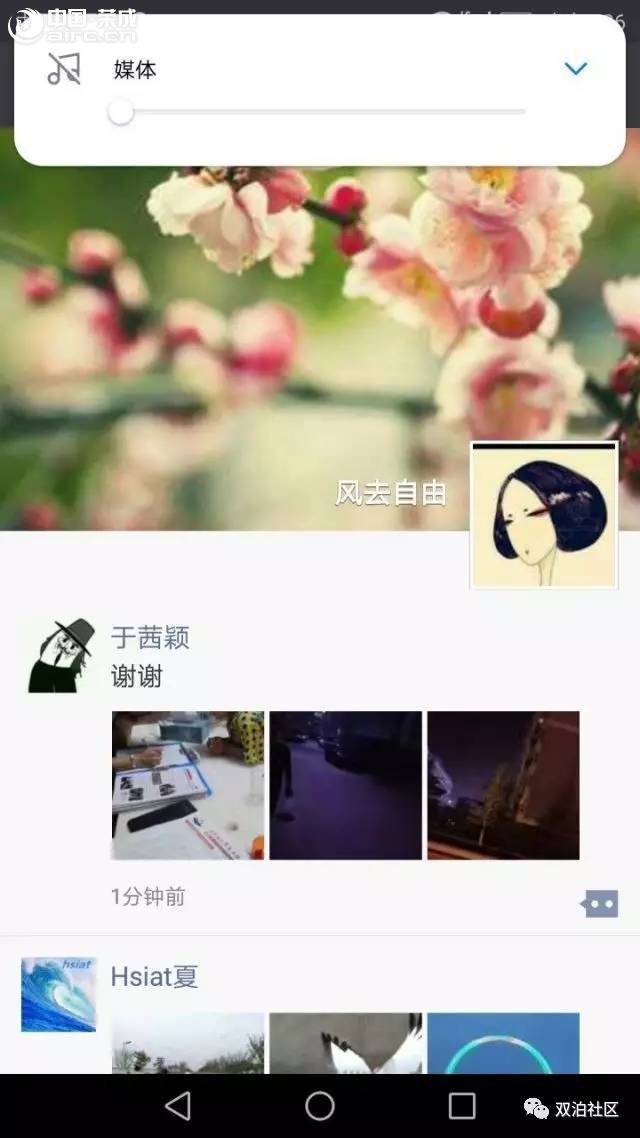Open recent apps with the square button

coord(462,1105)
